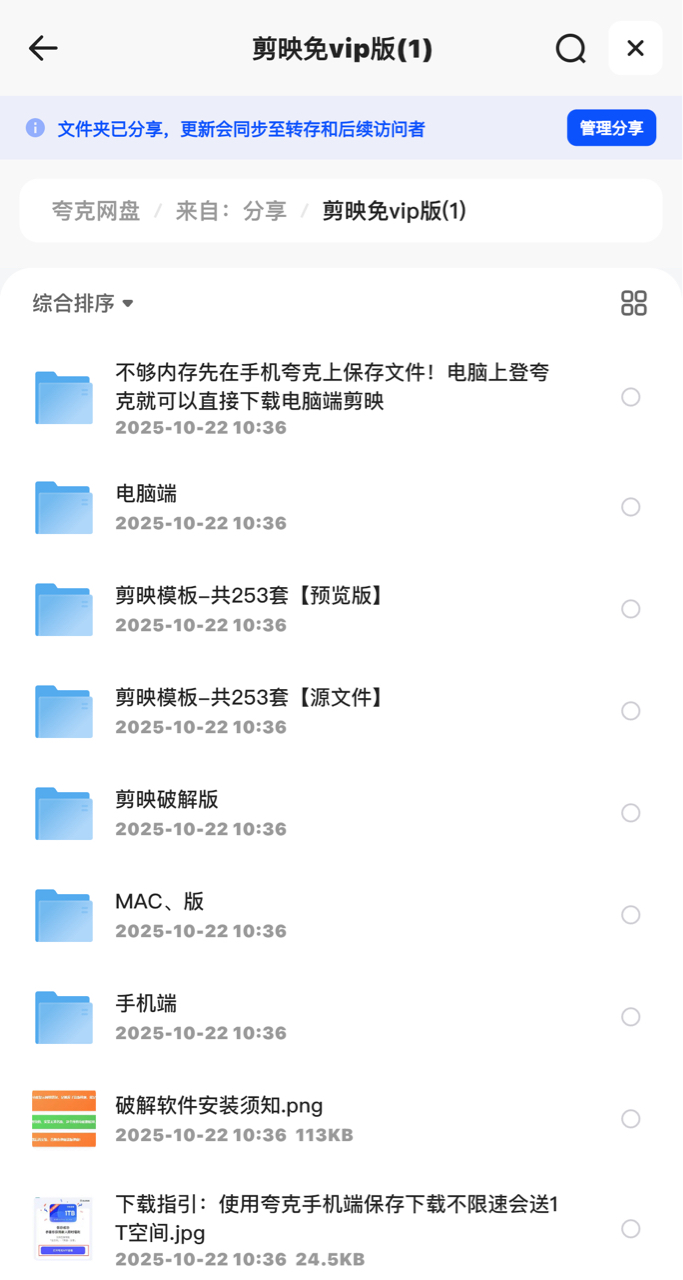683x1280 pixels.
Task: Open 剪映模板-共253套【源文件】 folder
Action: click(250, 697)
